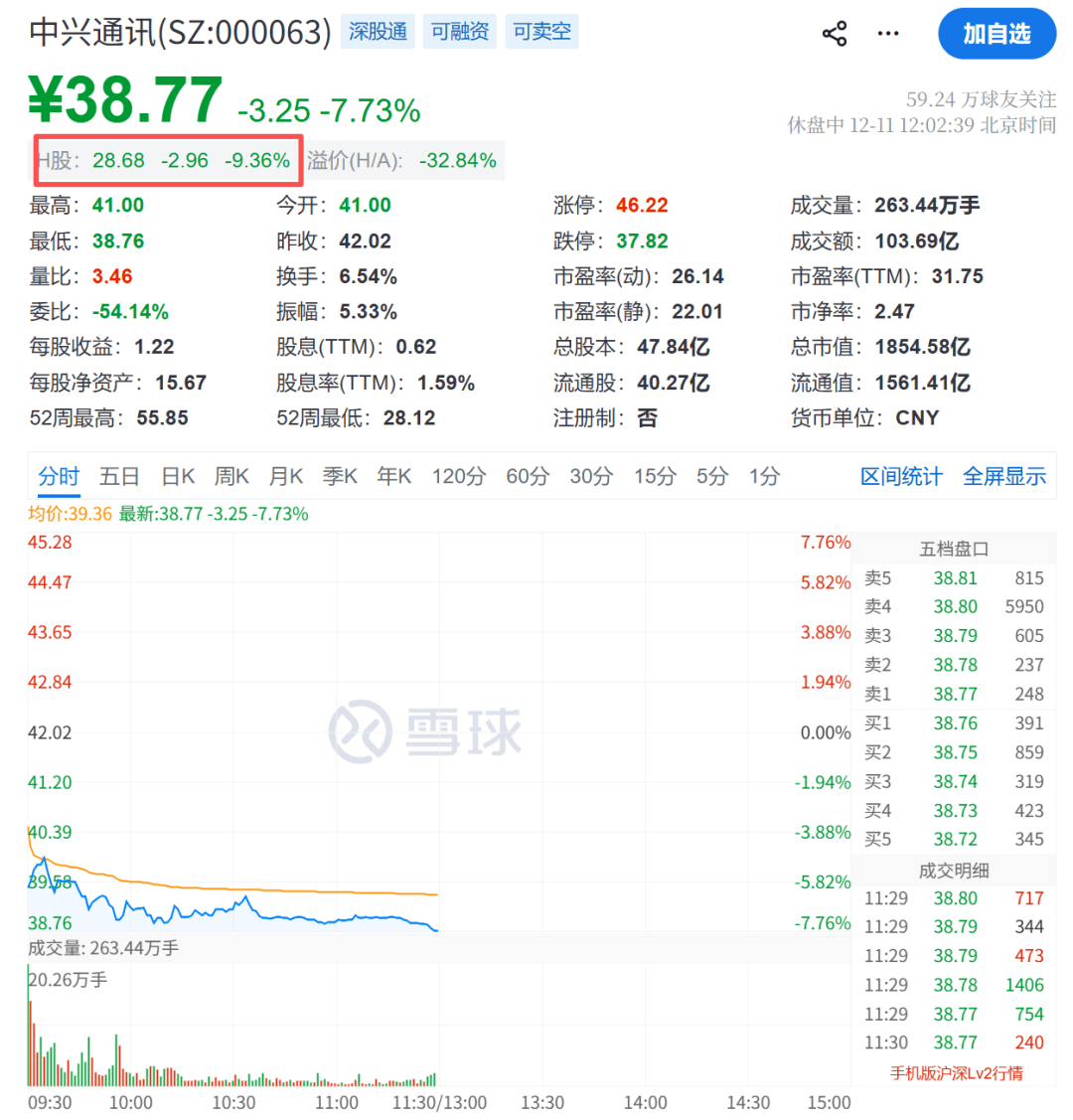The image size is (1073, 1120).
Task: Select the 周K weekly chart view
Action: [231, 476]
